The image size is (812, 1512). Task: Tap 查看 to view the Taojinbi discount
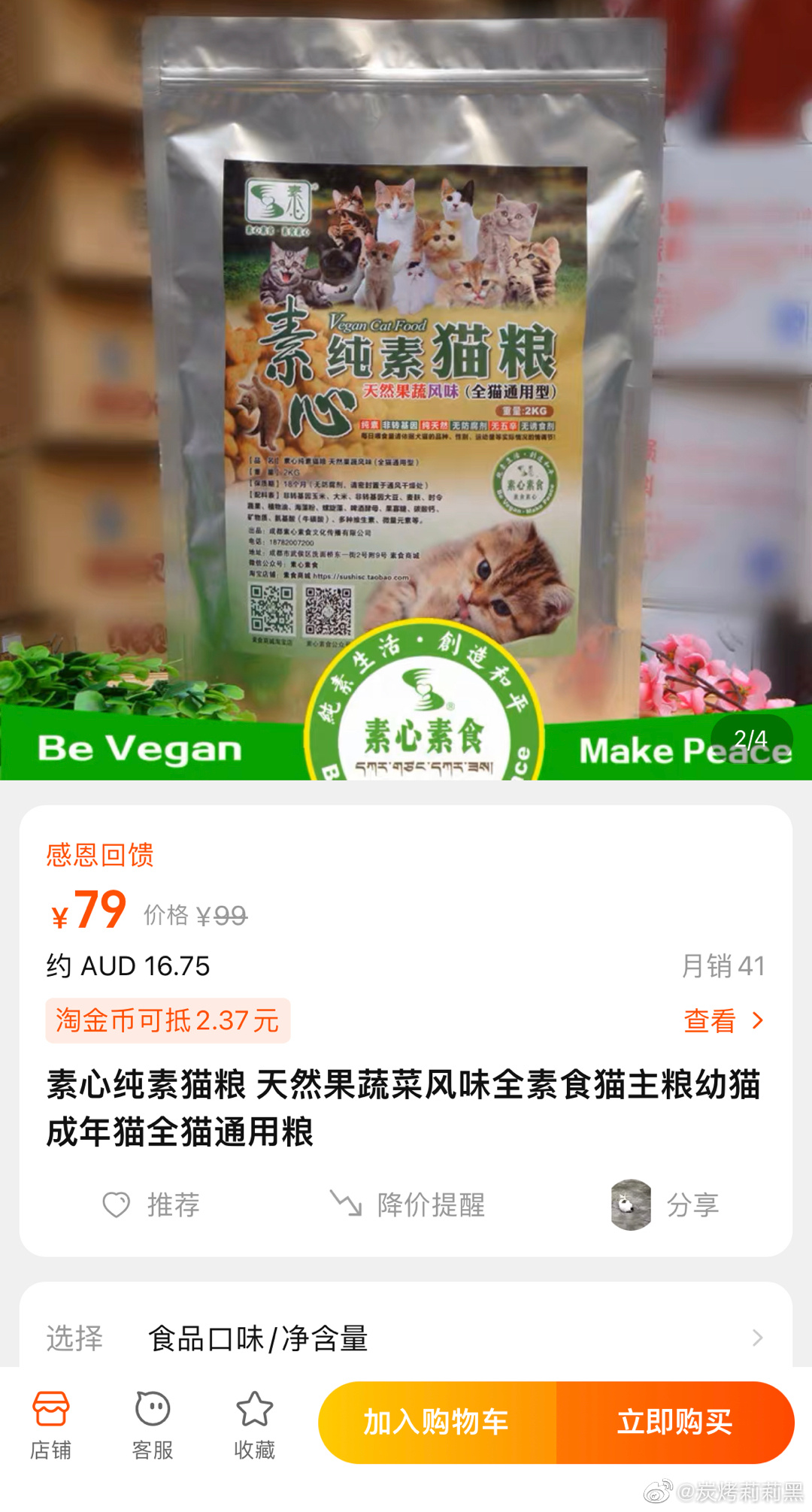tap(723, 1020)
